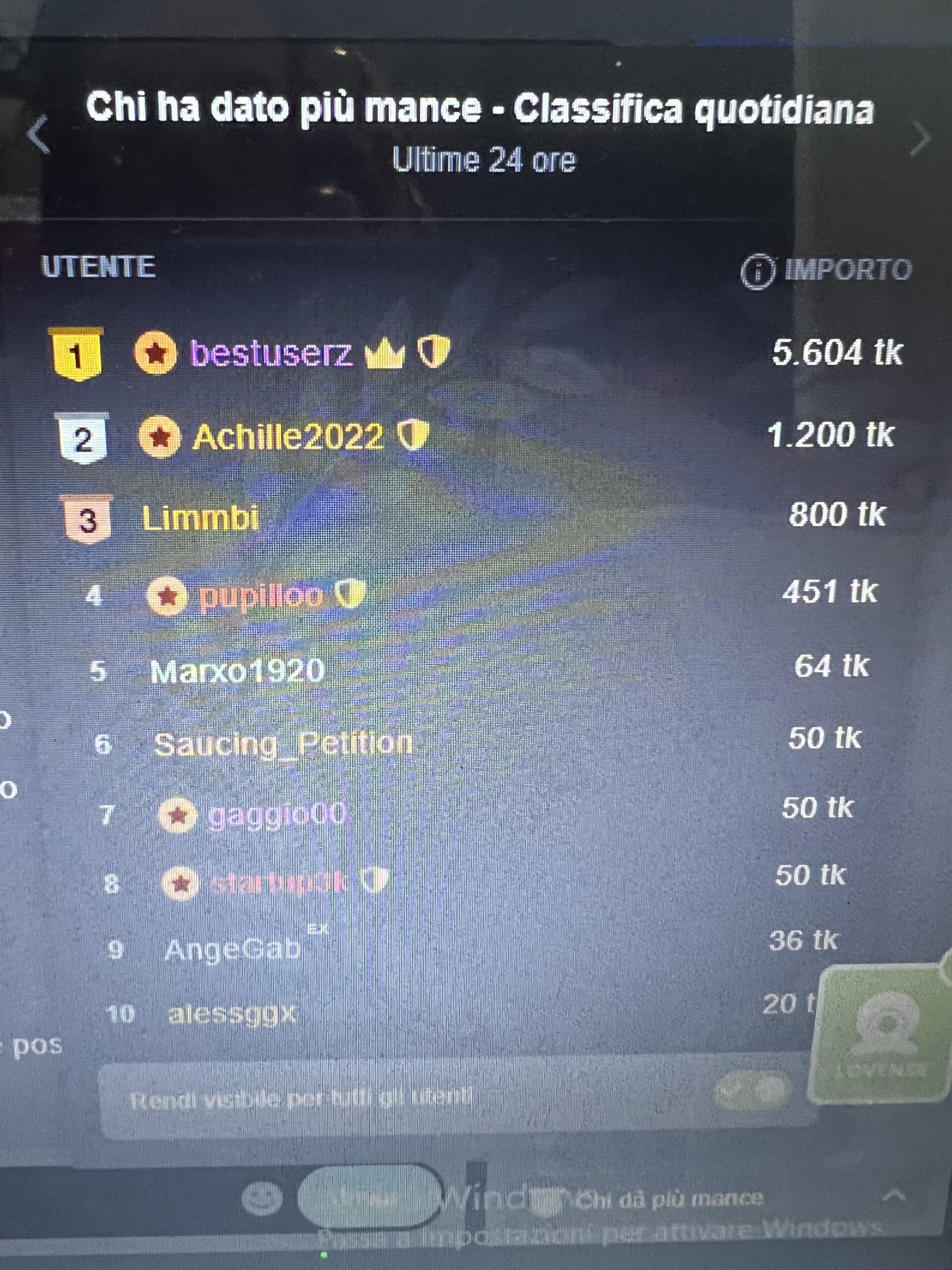Screen dimensions: 952x1270
Task: Select user Marxo1920
Action: point(237,671)
